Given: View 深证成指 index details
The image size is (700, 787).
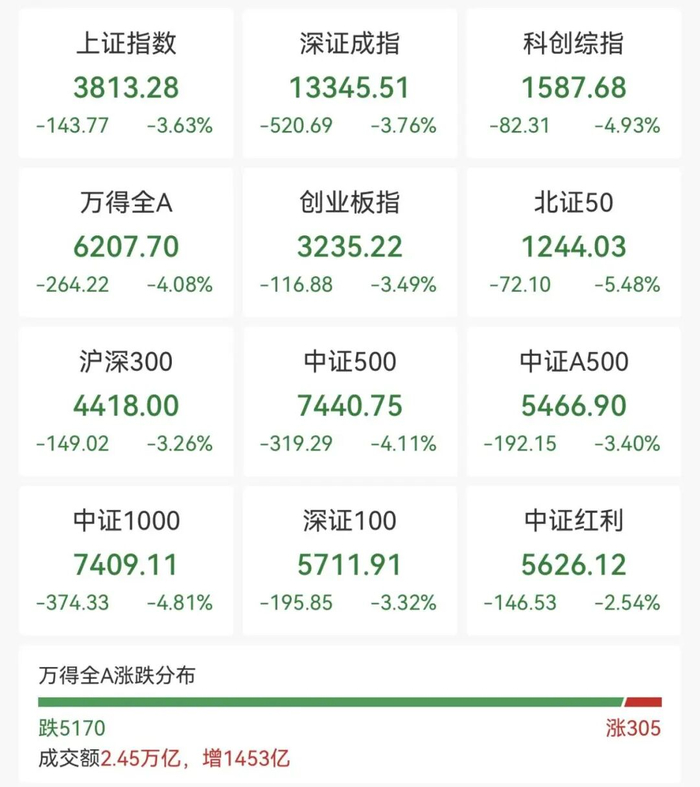Looking at the screenshot, I should [x=349, y=84].
